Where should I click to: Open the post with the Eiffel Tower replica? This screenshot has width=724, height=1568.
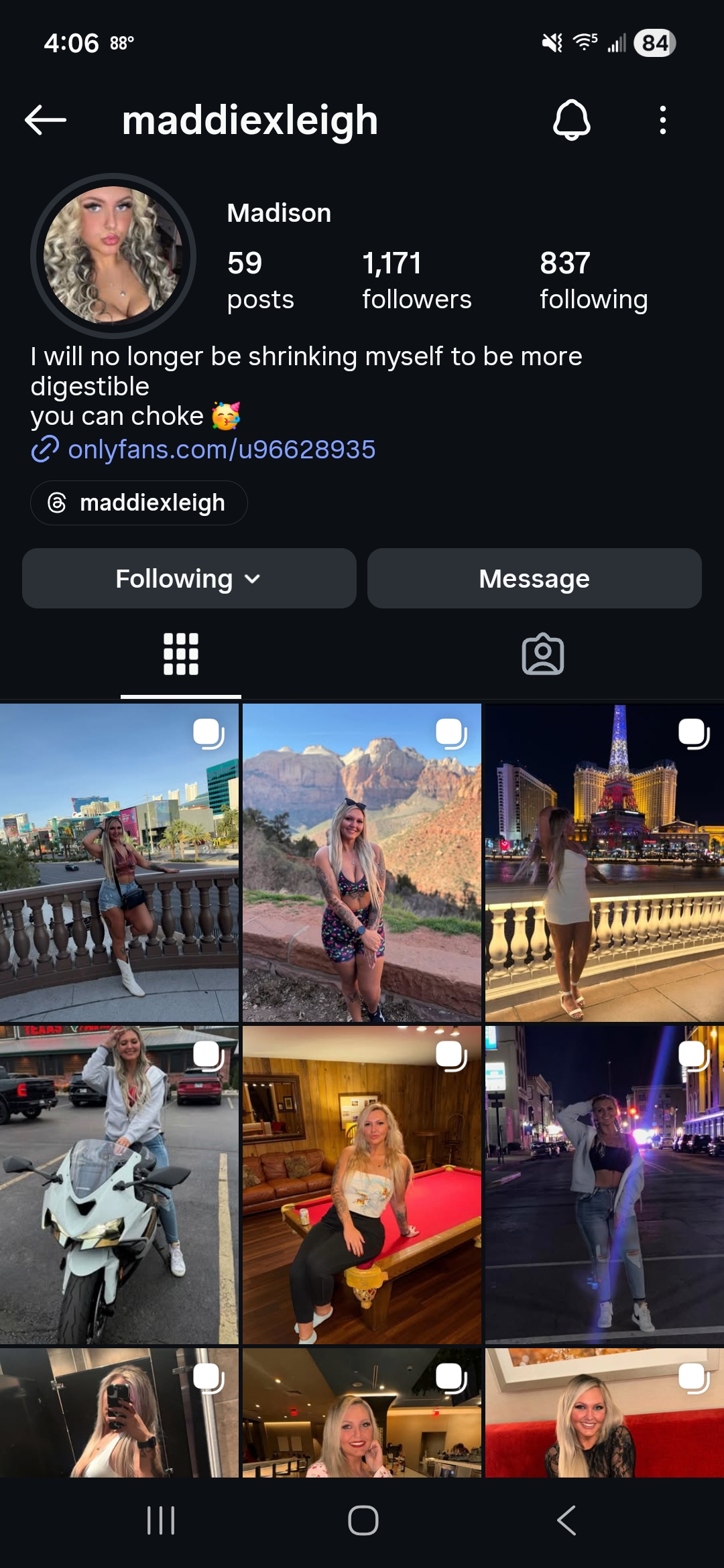605,862
